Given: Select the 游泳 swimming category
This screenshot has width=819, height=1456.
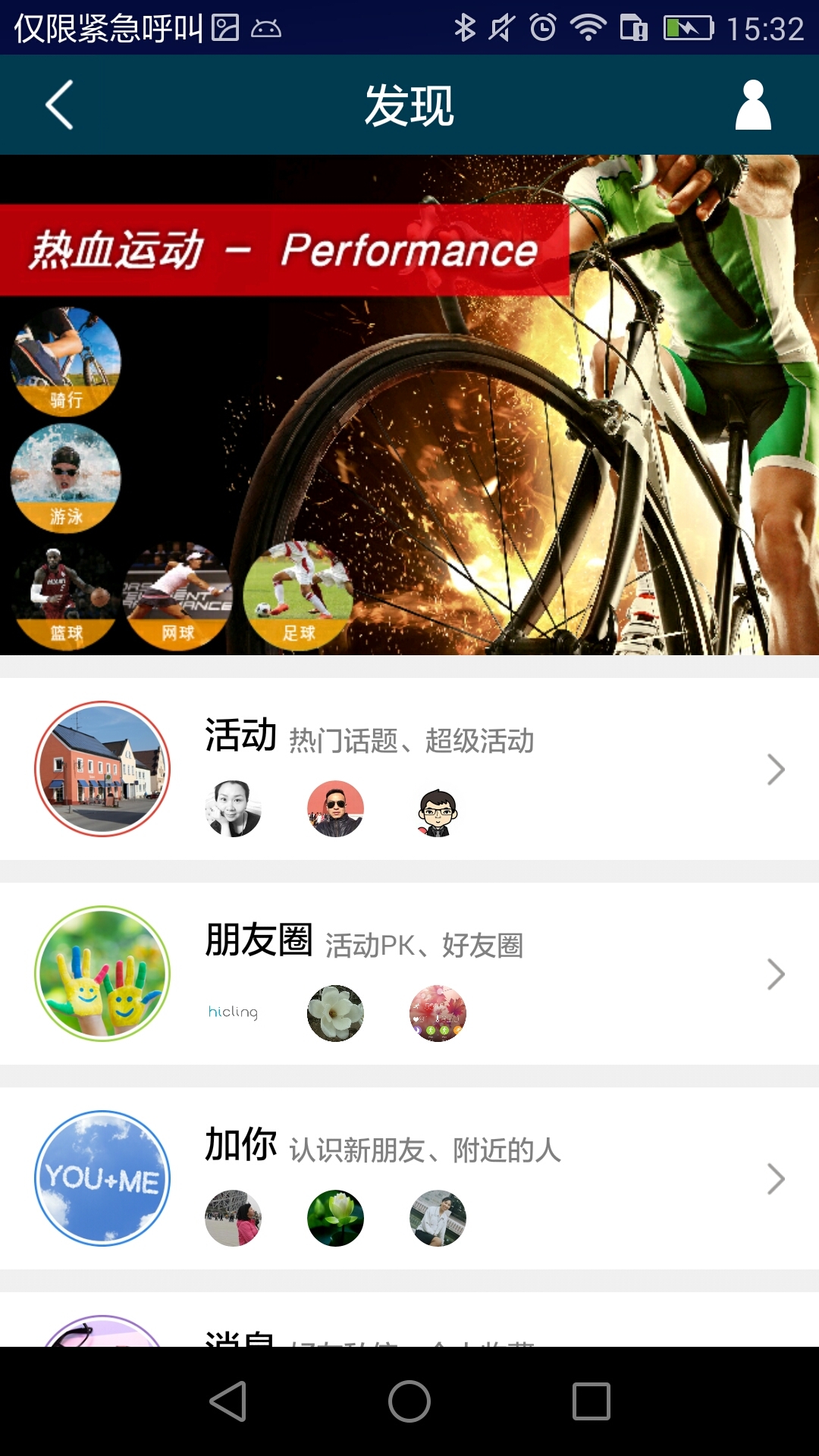Looking at the screenshot, I should (66, 478).
